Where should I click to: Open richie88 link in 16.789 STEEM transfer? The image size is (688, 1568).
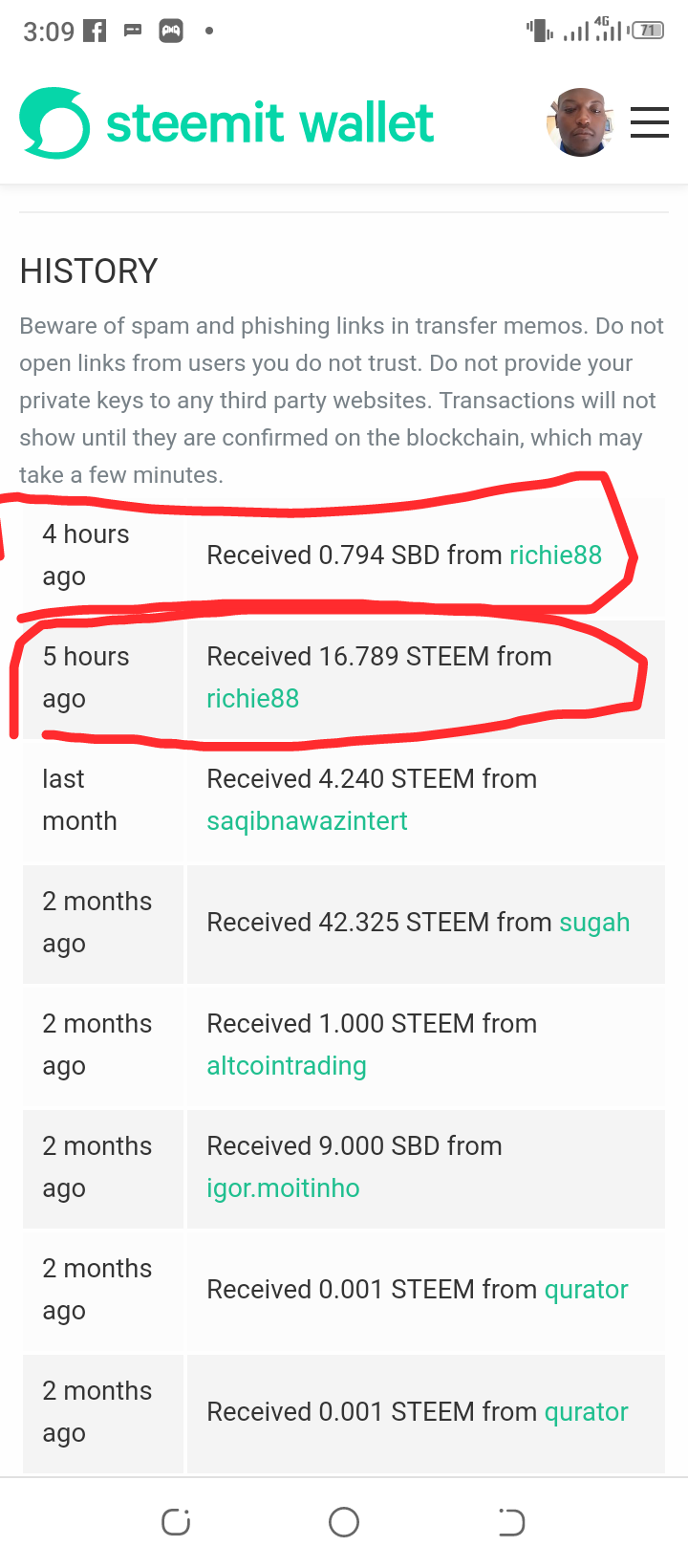click(253, 699)
